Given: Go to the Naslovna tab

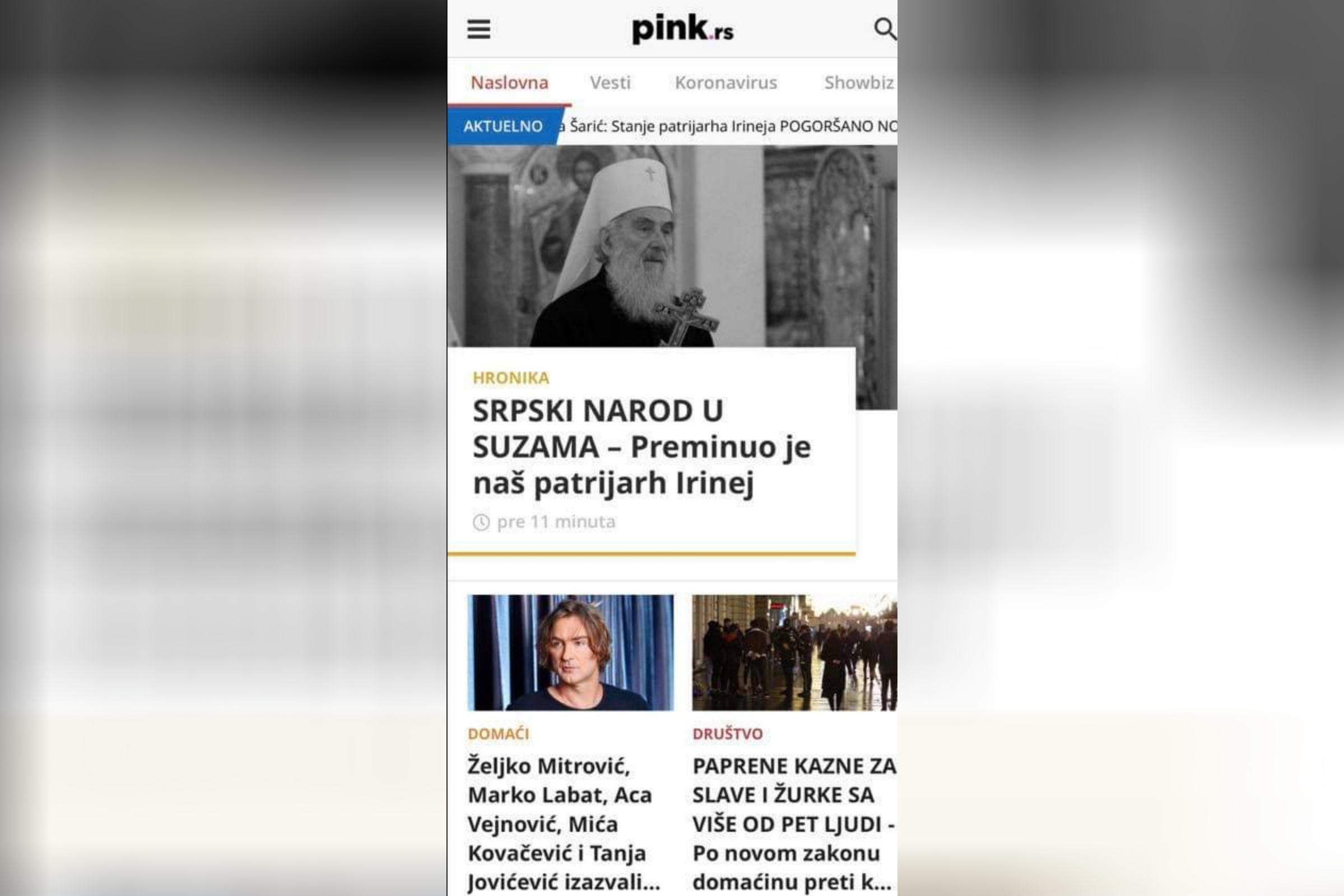Looking at the screenshot, I should pyautogui.click(x=509, y=83).
